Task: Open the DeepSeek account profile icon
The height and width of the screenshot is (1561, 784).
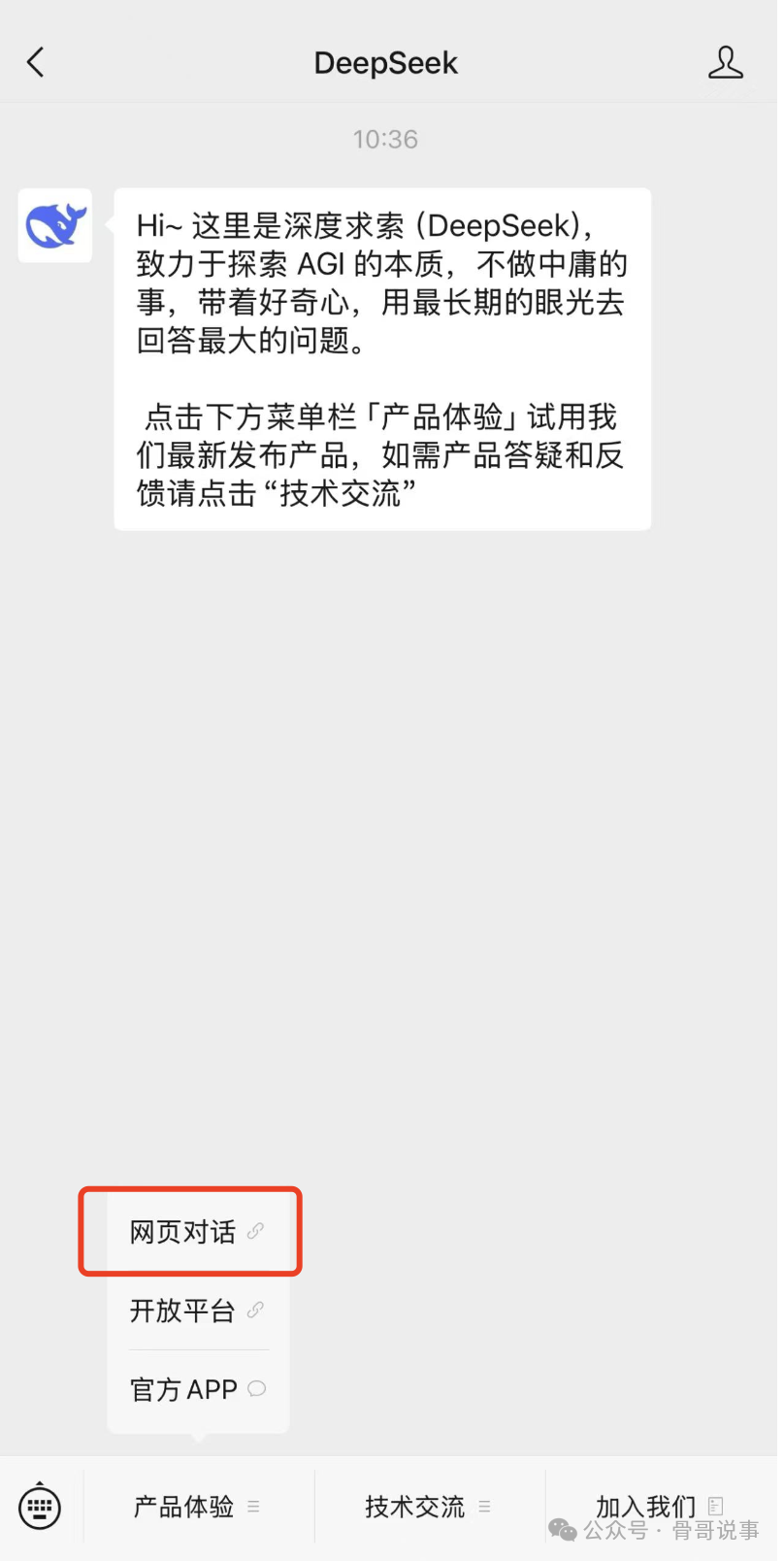Action: tap(724, 63)
